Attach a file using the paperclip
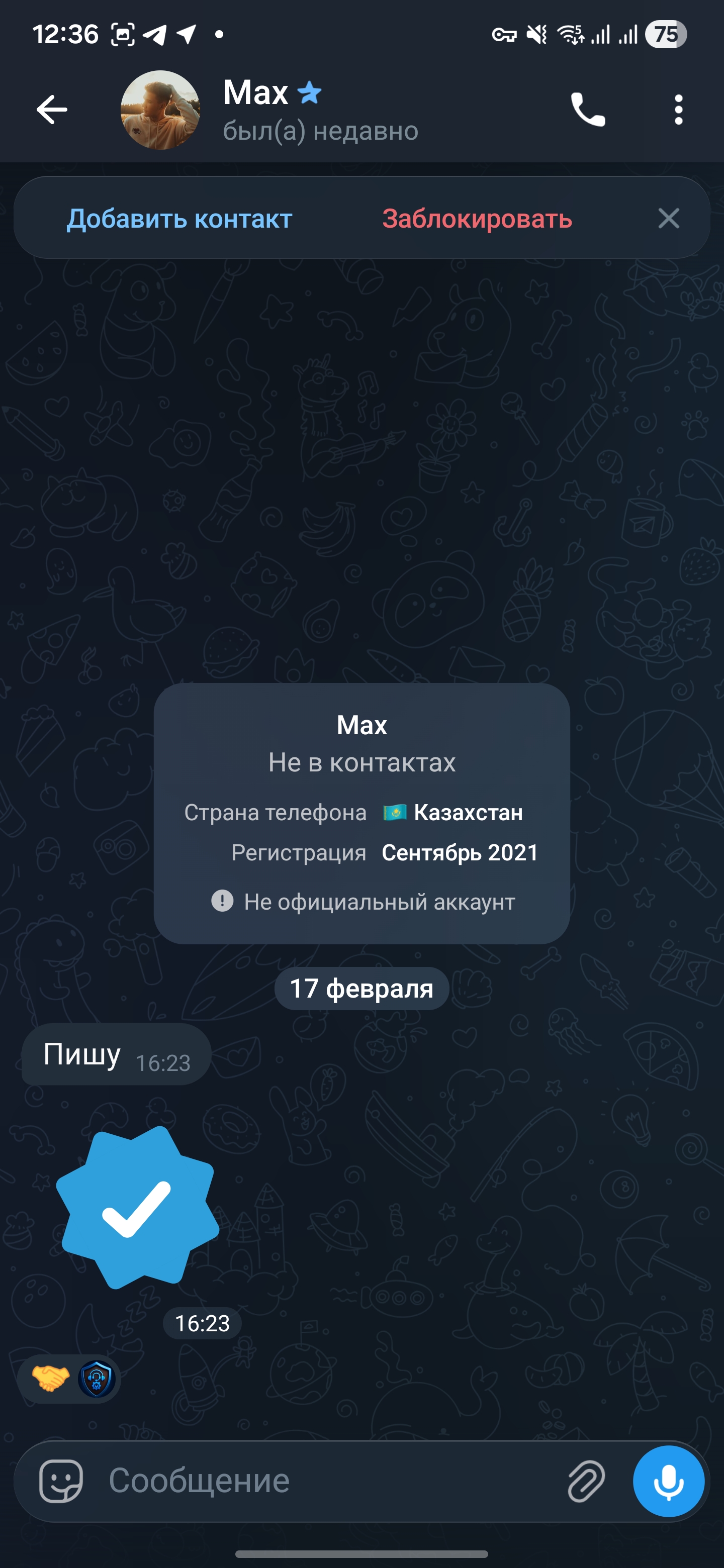The width and height of the screenshot is (724, 1568). click(x=585, y=1481)
